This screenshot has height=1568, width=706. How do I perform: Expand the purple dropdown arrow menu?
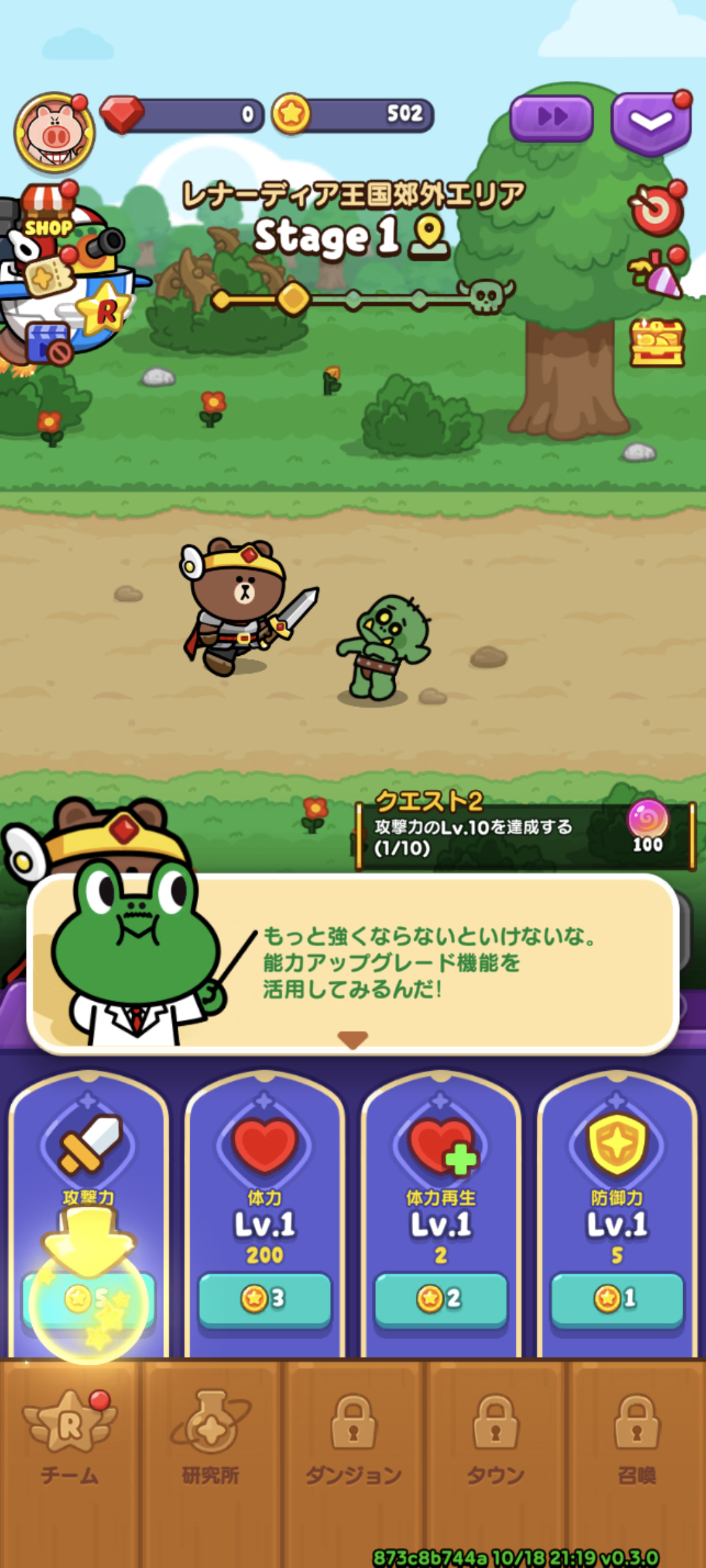[x=651, y=123]
